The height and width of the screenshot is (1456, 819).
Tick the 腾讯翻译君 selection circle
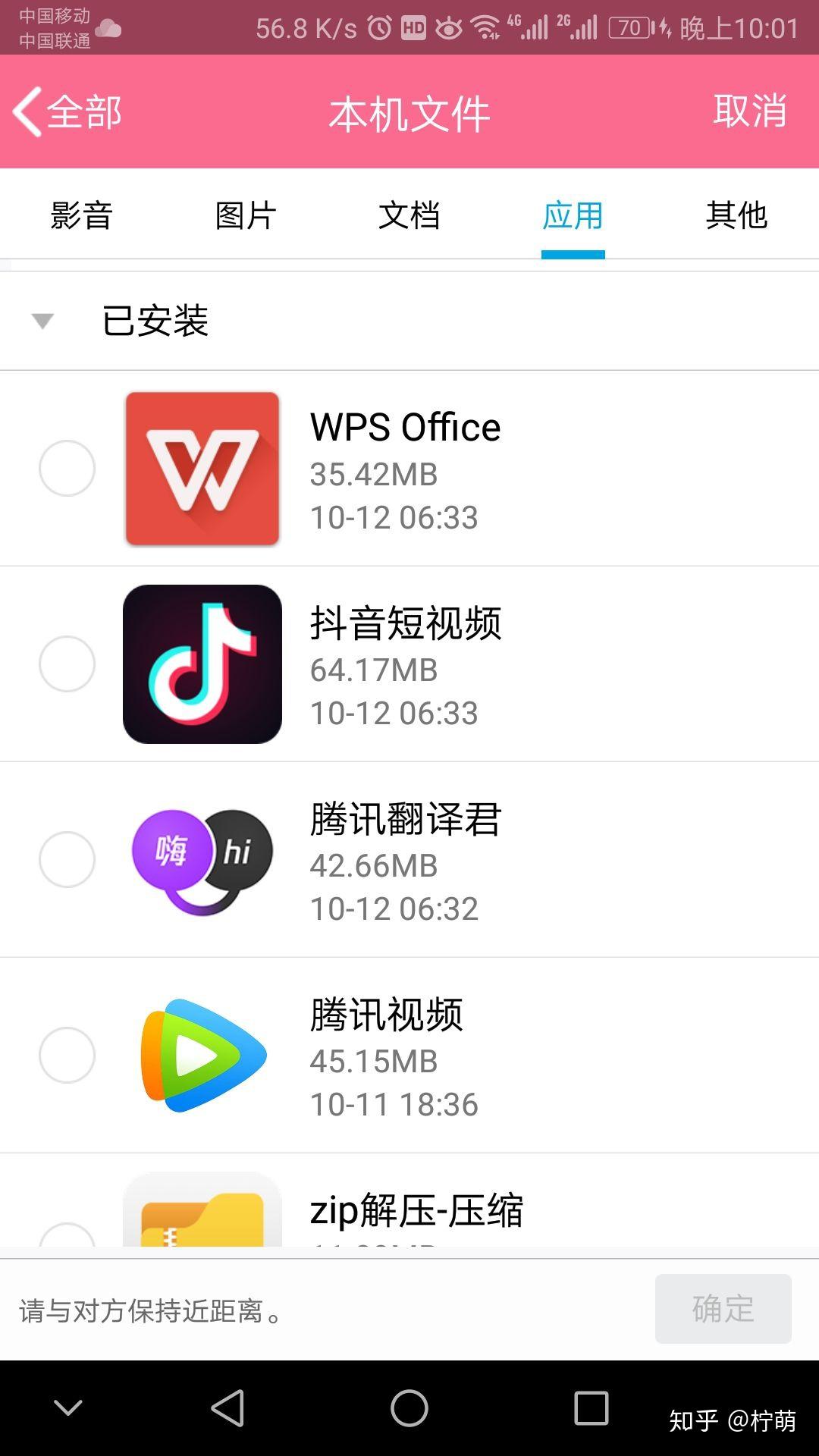tap(67, 859)
